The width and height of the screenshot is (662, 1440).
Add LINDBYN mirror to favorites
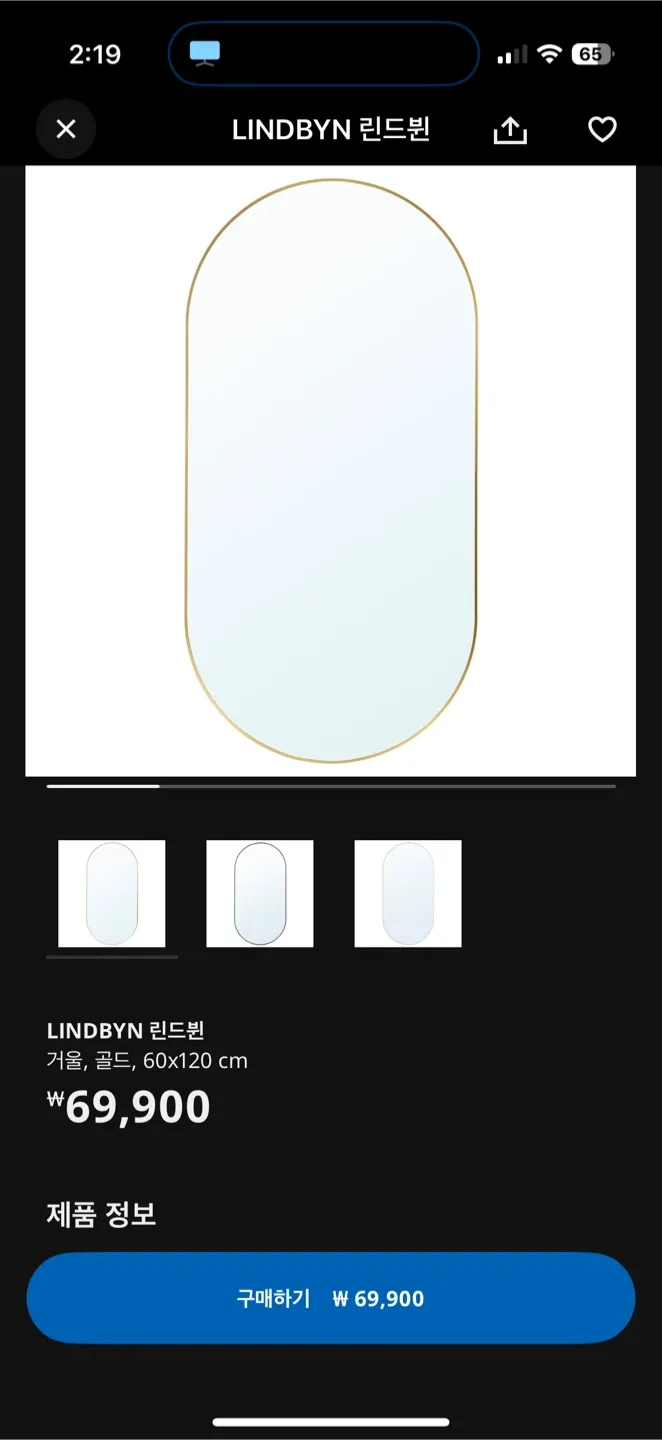[x=601, y=130]
